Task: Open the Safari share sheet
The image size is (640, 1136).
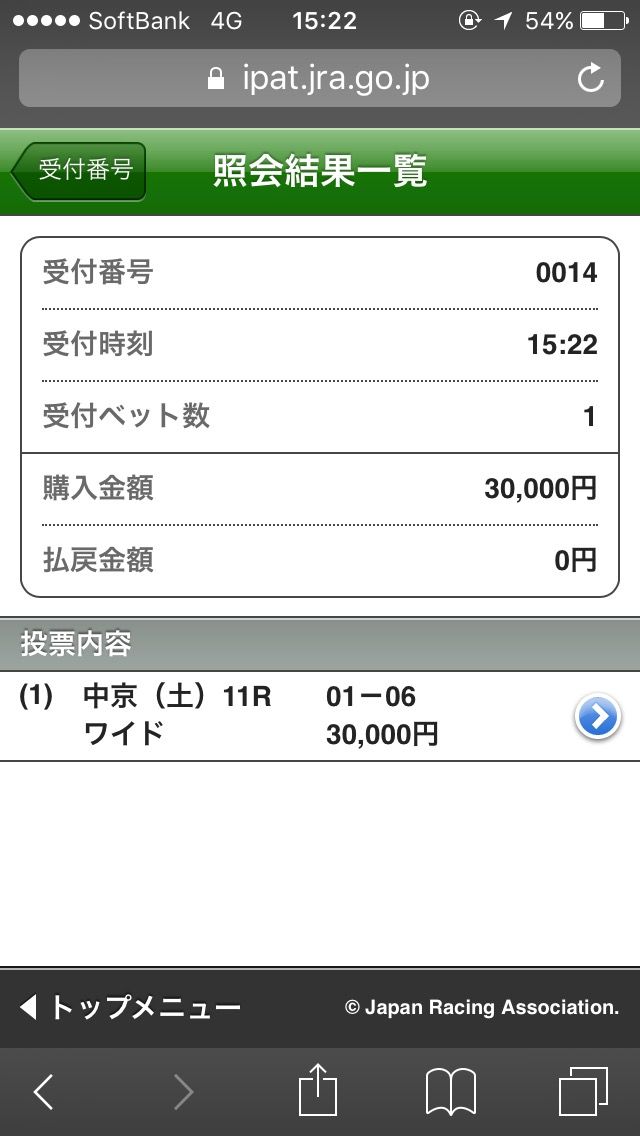Action: coord(318,1090)
